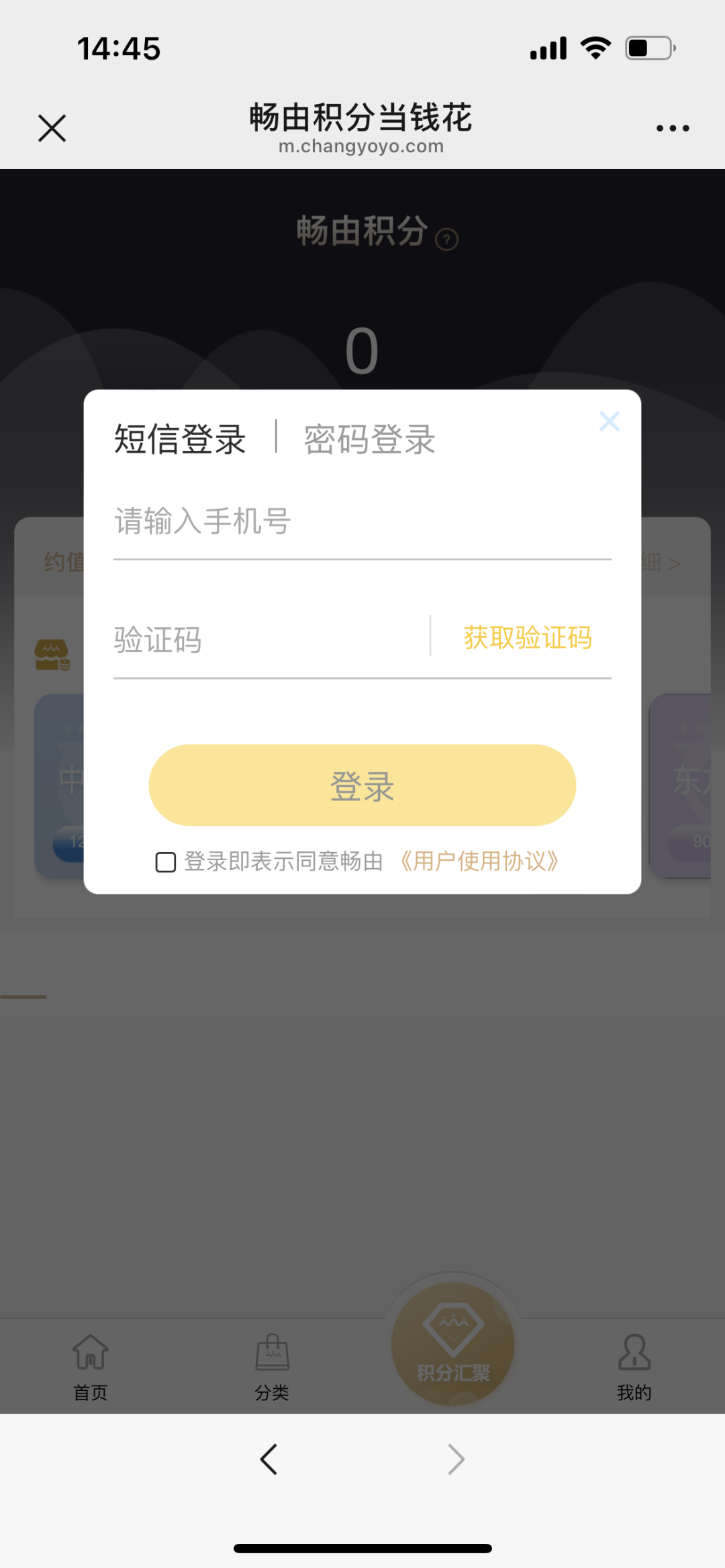Switch to 密码登录 tab
The width and height of the screenshot is (725, 1568).
click(369, 439)
